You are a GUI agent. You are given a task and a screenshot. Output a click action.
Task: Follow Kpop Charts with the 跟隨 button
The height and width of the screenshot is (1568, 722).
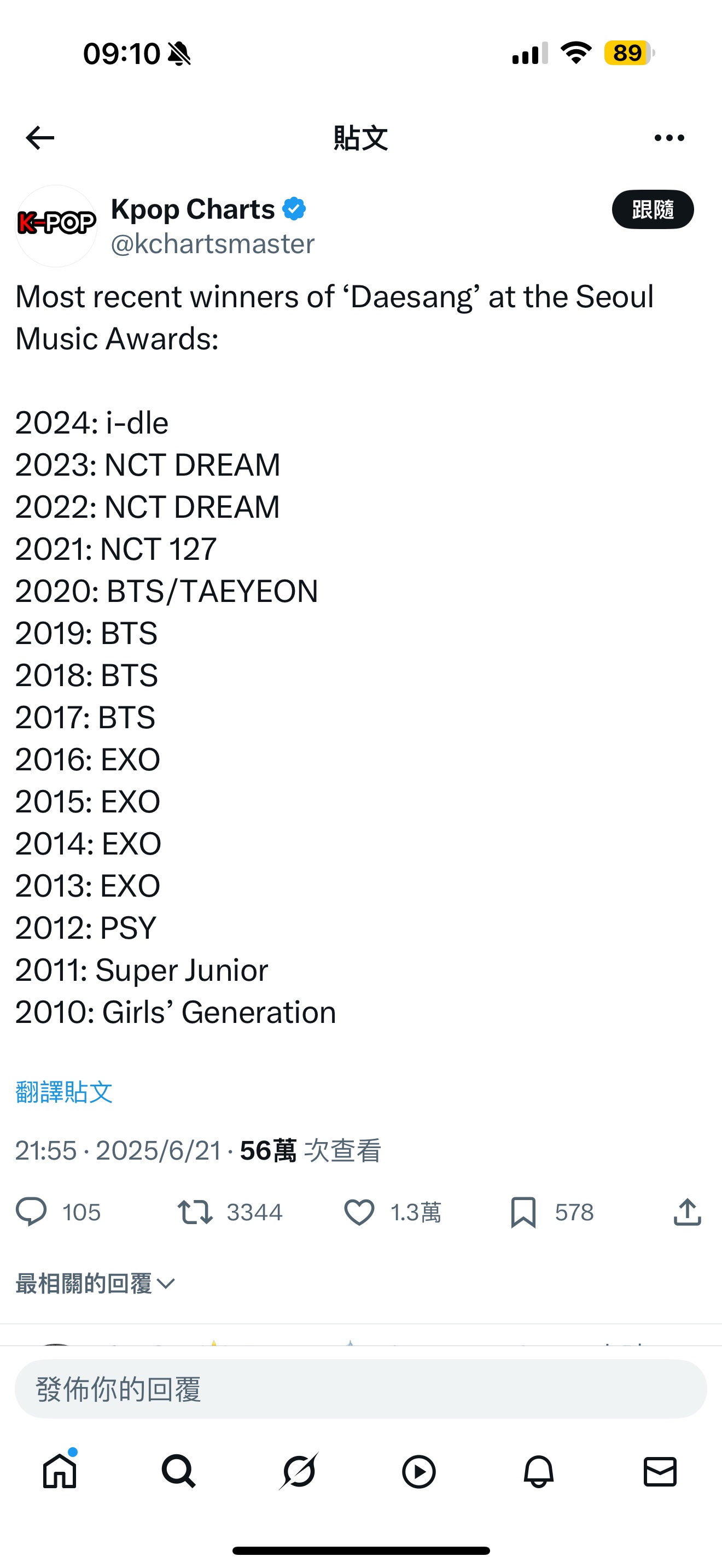point(653,209)
